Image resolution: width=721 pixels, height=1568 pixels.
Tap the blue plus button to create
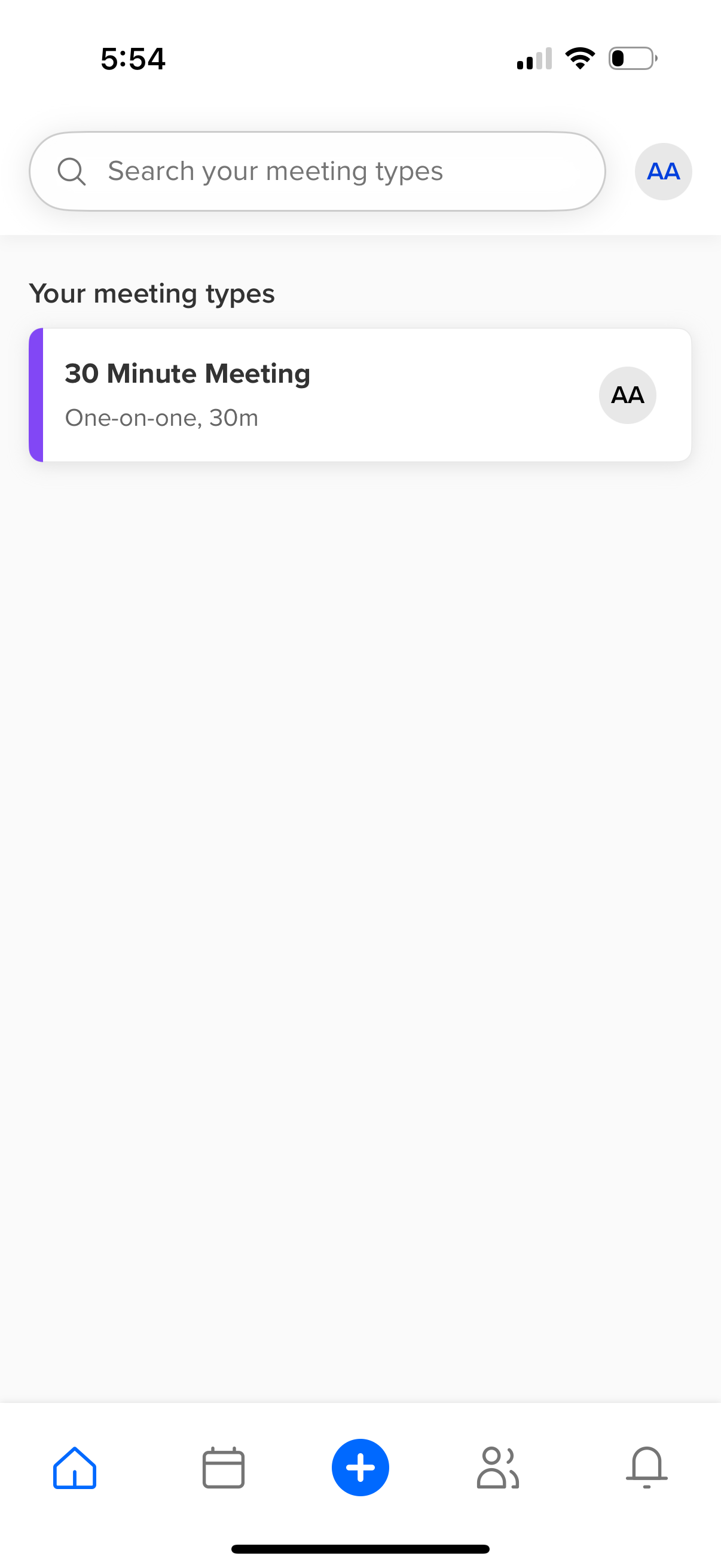[x=360, y=1468]
